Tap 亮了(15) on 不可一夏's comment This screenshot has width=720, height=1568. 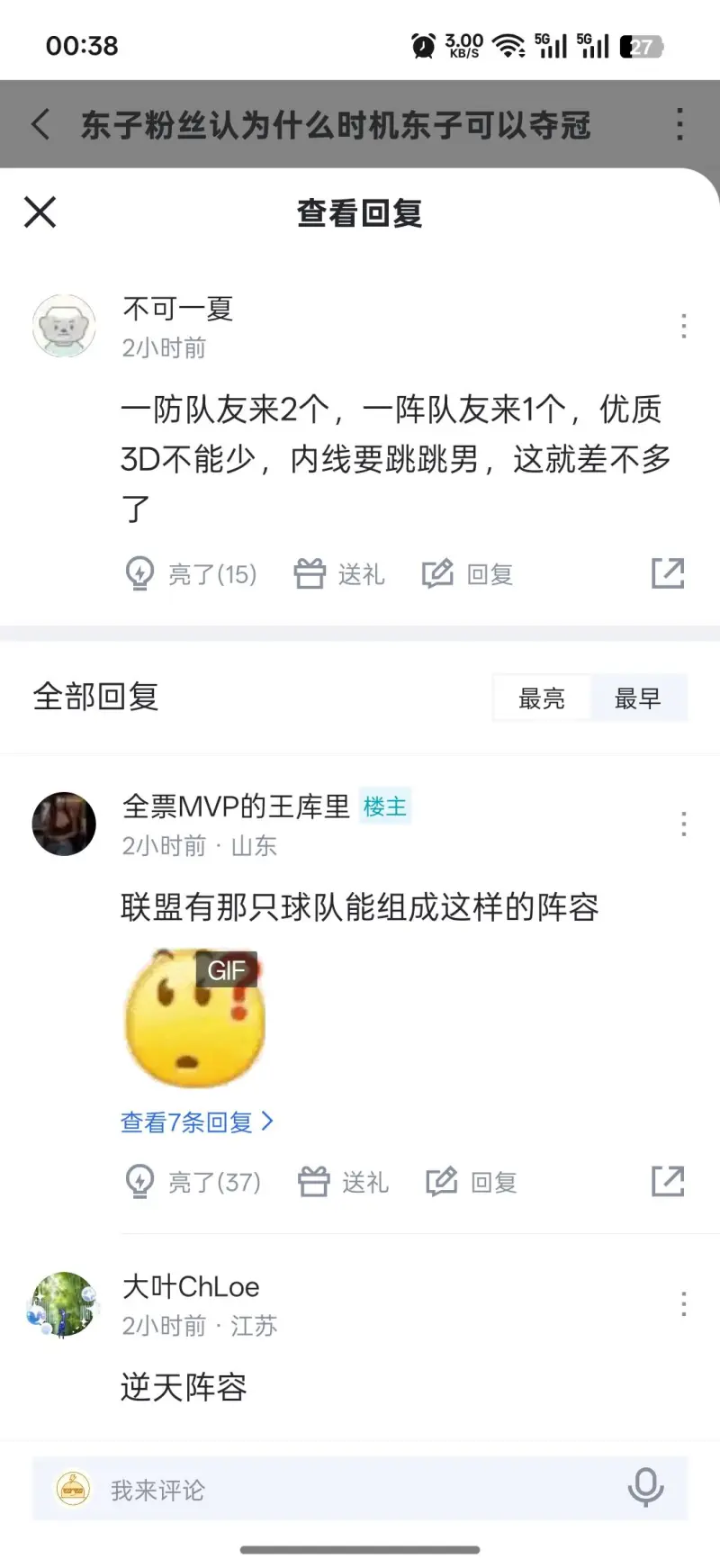click(x=192, y=573)
